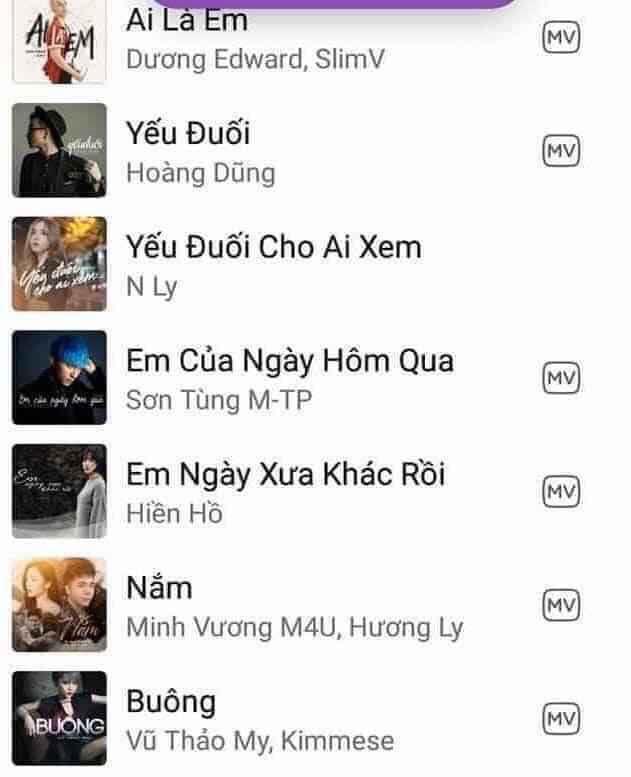Open the MV for Em Của Ngày Hôm Qua
The image size is (631, 777).
coord(561,378)
